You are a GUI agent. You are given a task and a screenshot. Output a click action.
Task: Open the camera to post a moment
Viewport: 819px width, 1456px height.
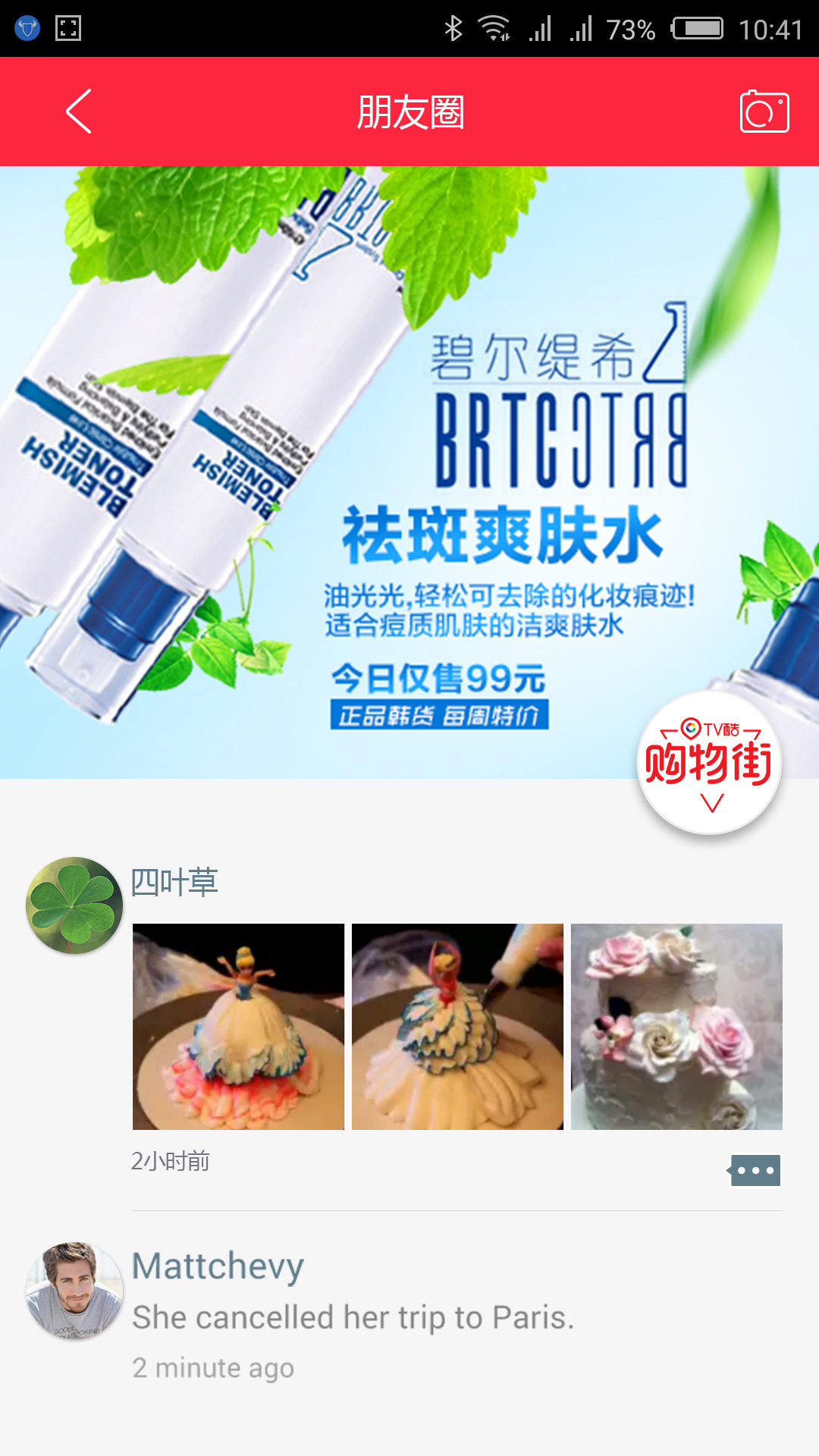pos(764,112)
